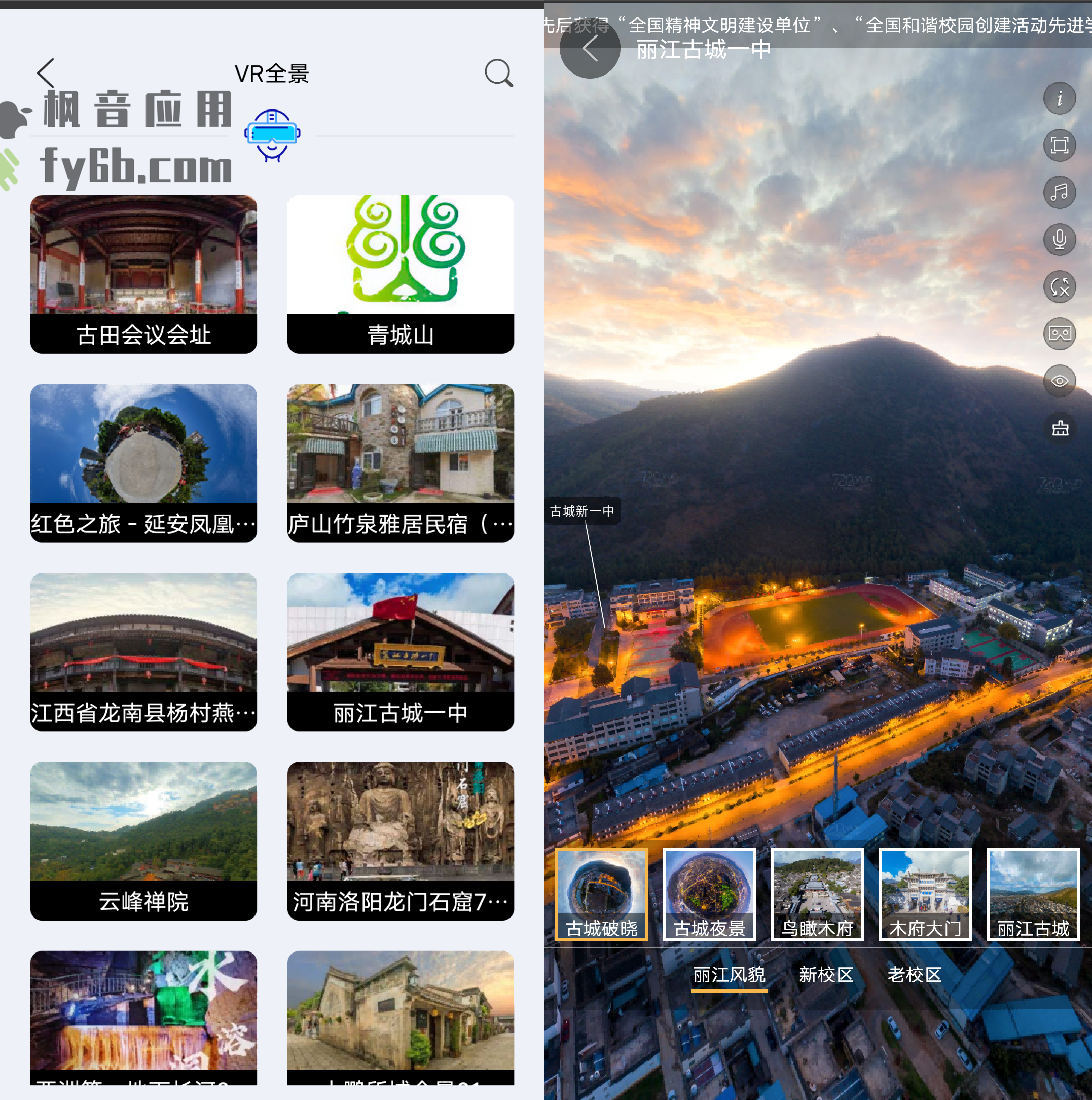This screenshot has height=1100, width=1092.
Task: Open the 河南洛阳龙门石窟 card
Action: [x=401, y=840]
